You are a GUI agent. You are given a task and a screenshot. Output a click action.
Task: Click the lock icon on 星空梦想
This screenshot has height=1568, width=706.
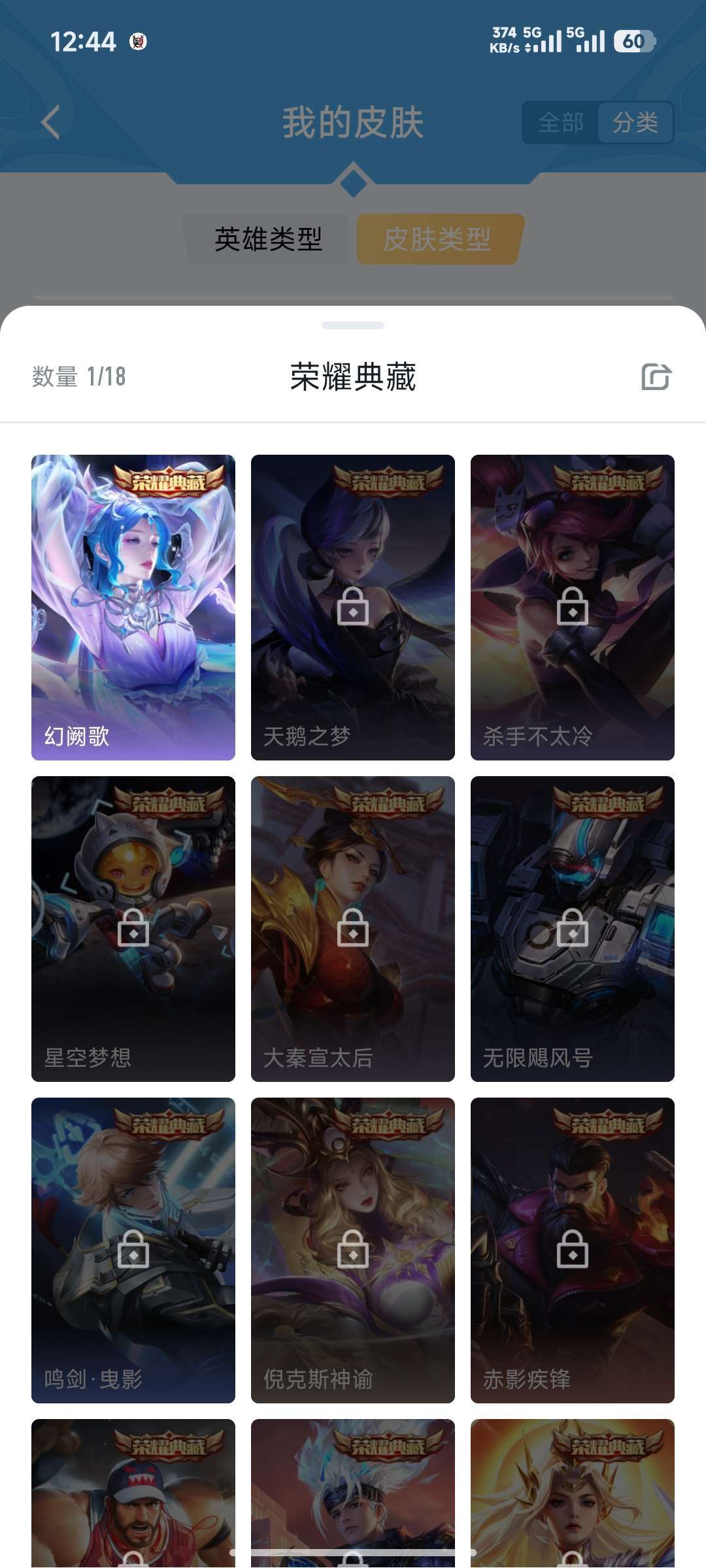tap(133, 931)
